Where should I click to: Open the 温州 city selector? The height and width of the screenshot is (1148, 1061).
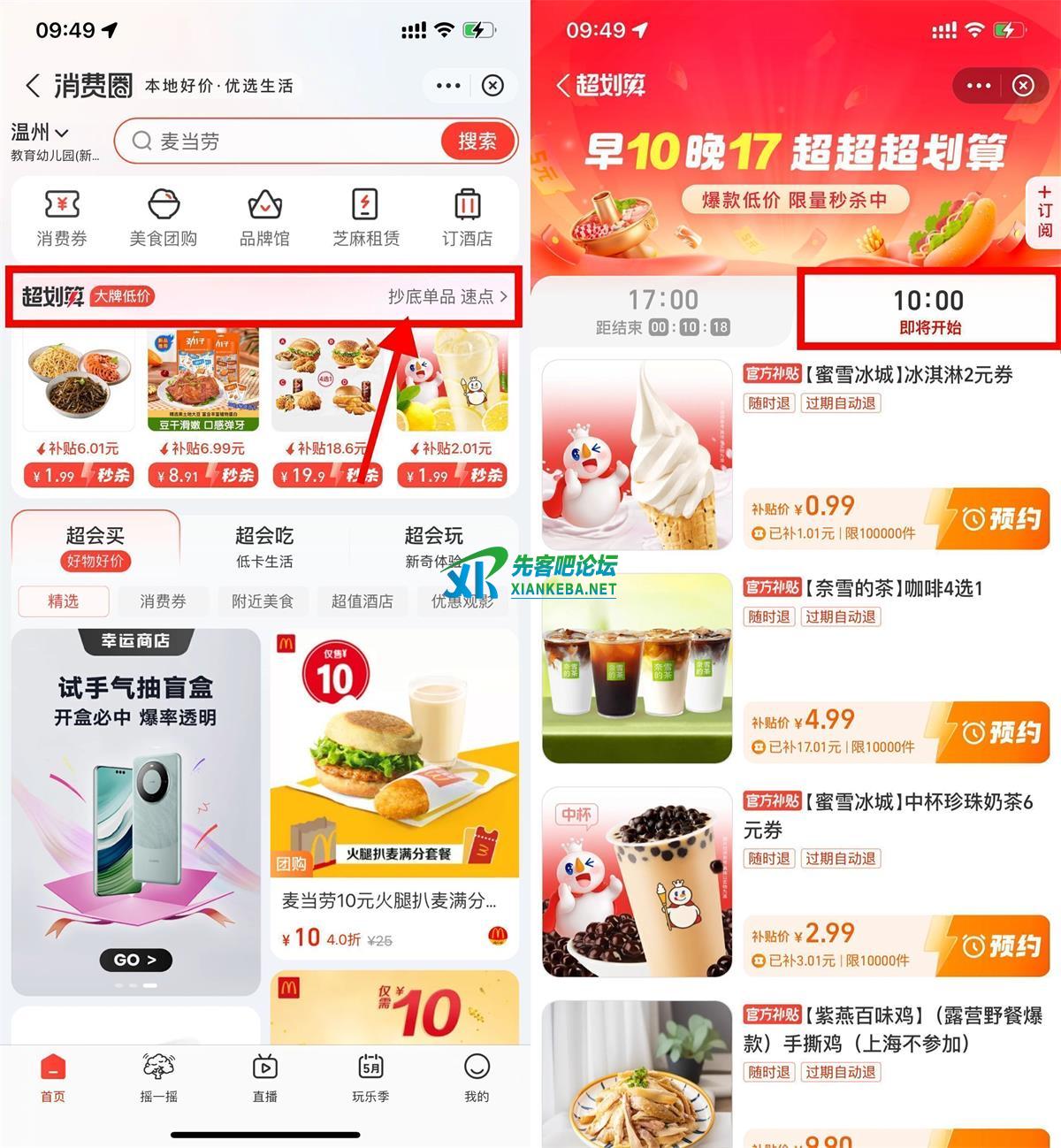pyautogui.click(x=39, y=133)
